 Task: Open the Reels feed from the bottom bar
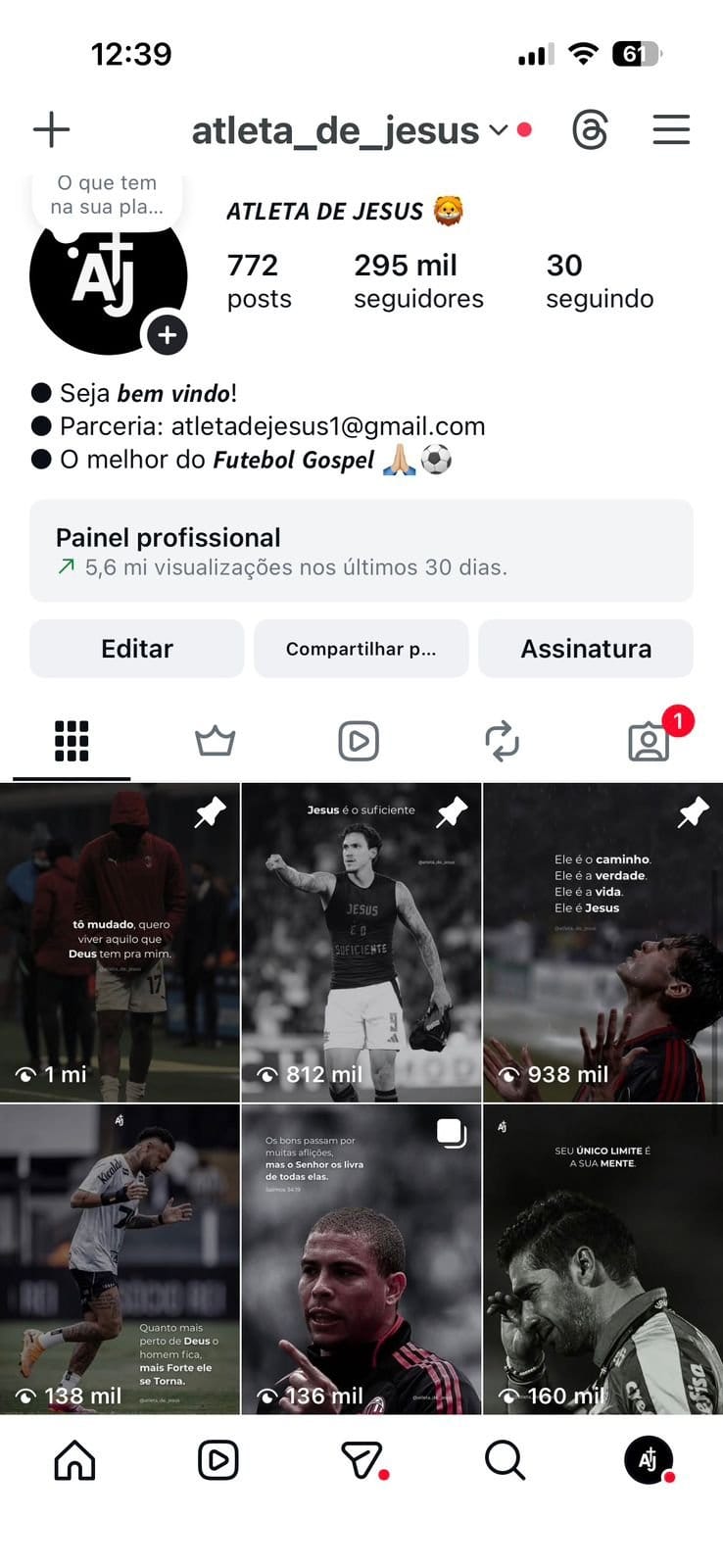[217, 1459]
